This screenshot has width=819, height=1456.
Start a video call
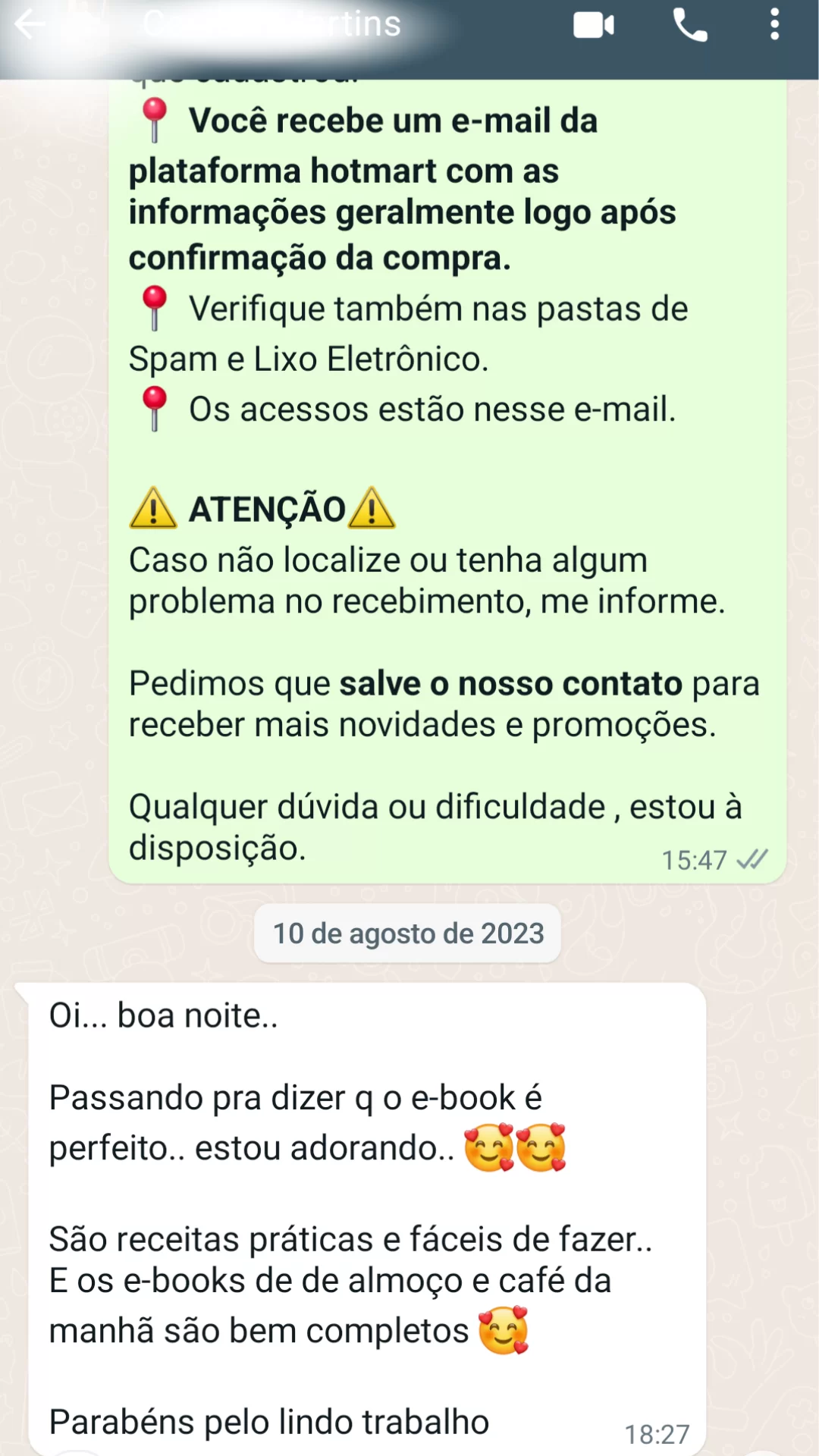[x=594, y=25]
